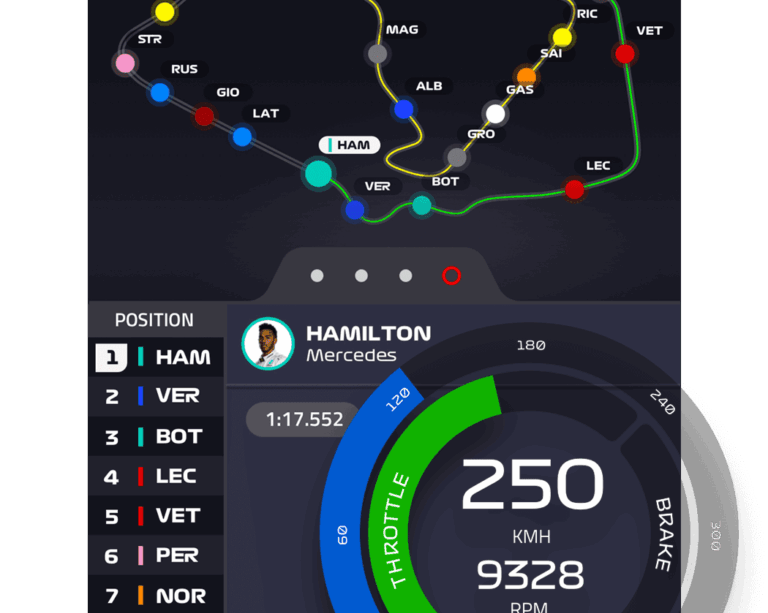Tap the LEC marker on track map

(x=574, y=189)
